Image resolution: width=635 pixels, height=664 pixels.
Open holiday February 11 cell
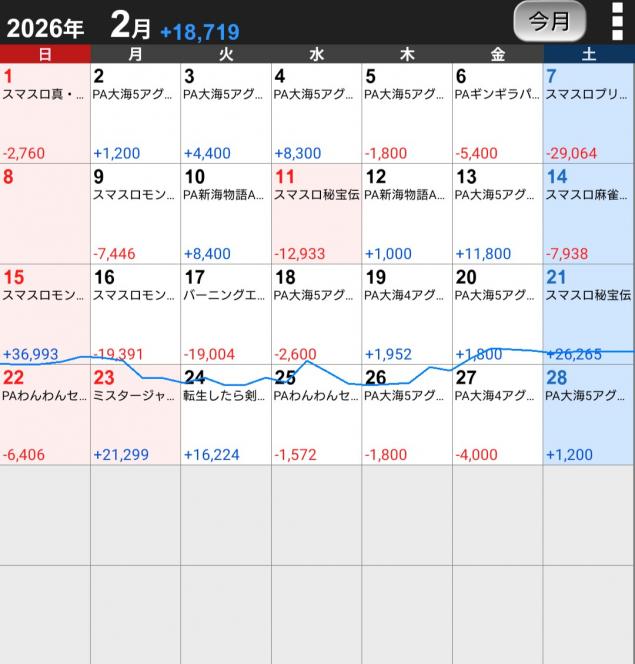(316, 213)
